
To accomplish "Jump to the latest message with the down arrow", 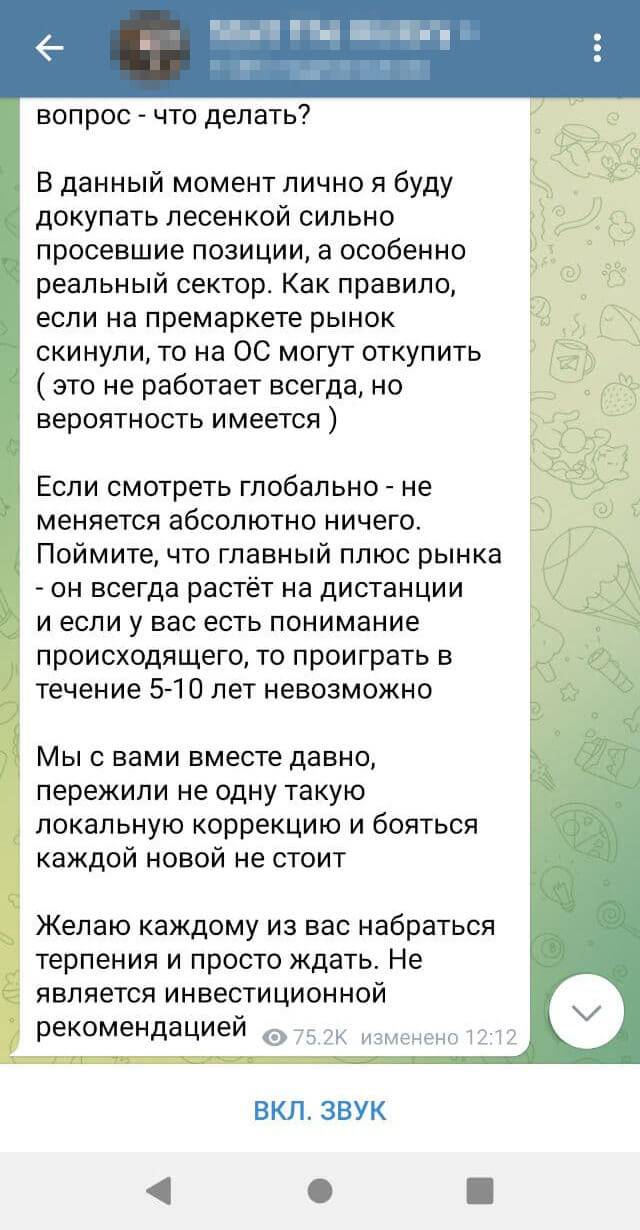I will point(587,1011).
